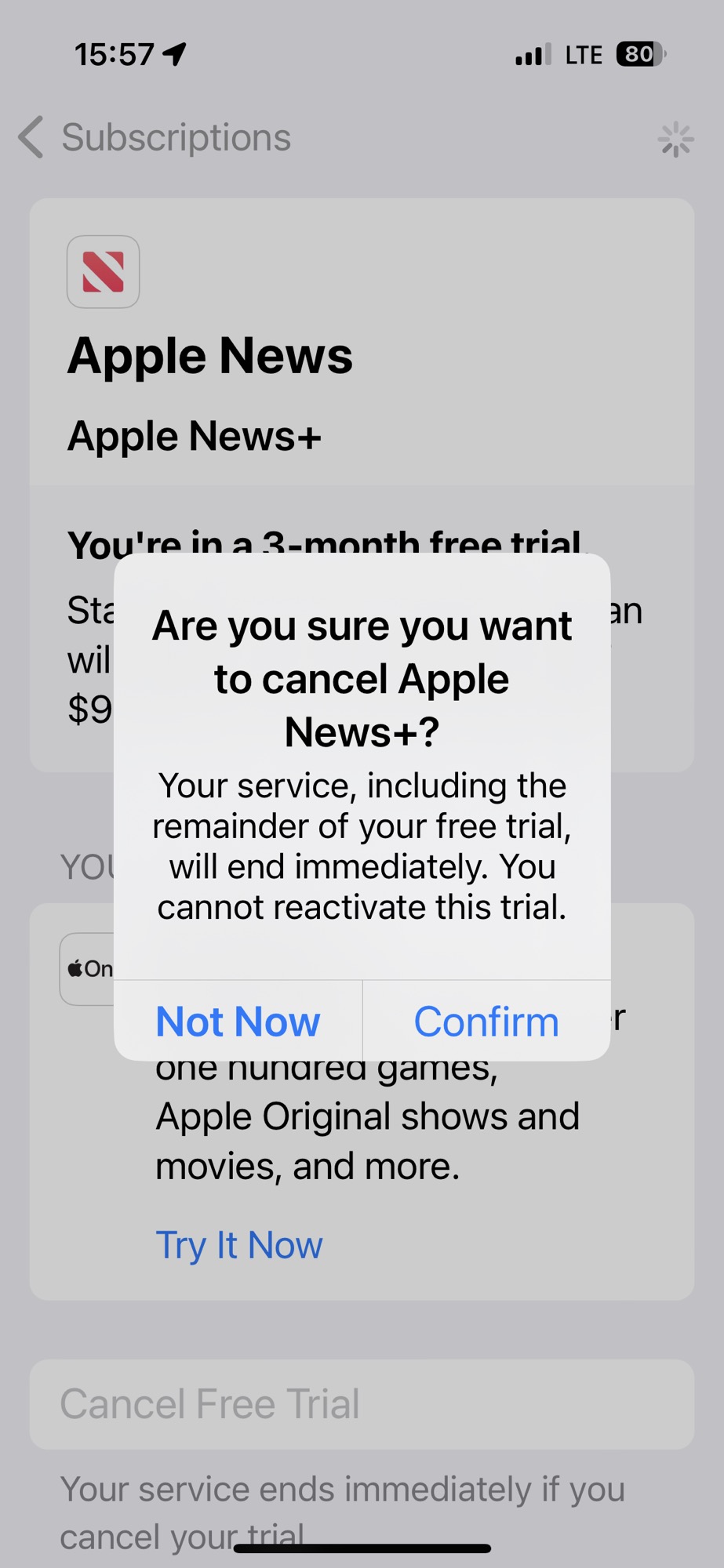The width and height of the screenshot is (724, 1568).
Task: Tap Cancel Free Trial
Action: (210, 1403)
